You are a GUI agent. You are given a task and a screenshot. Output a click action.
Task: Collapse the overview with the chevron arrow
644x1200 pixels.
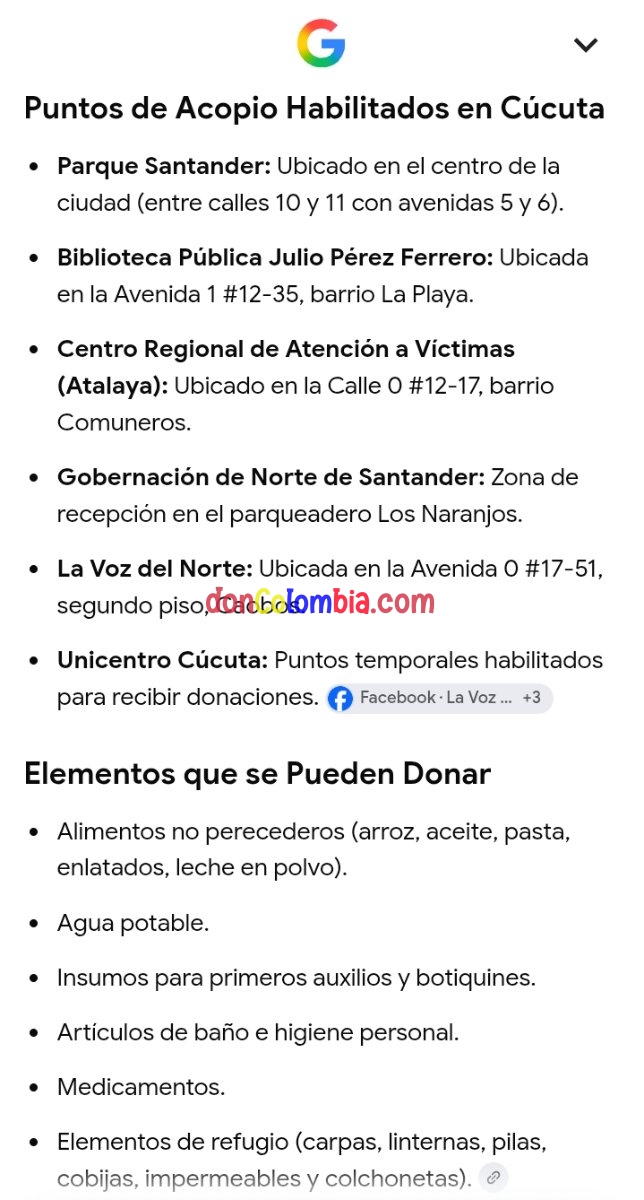[586, 45]
